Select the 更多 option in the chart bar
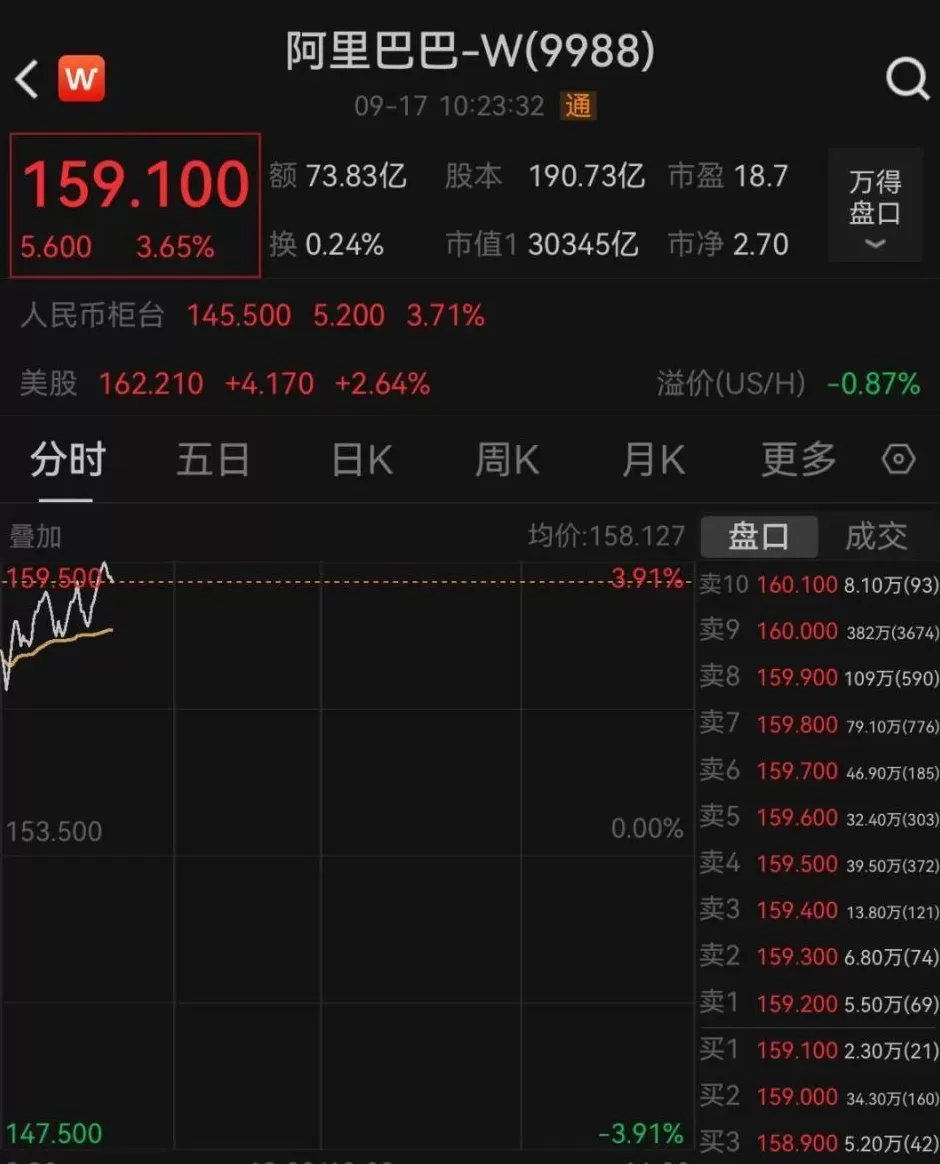 (798, 459)
